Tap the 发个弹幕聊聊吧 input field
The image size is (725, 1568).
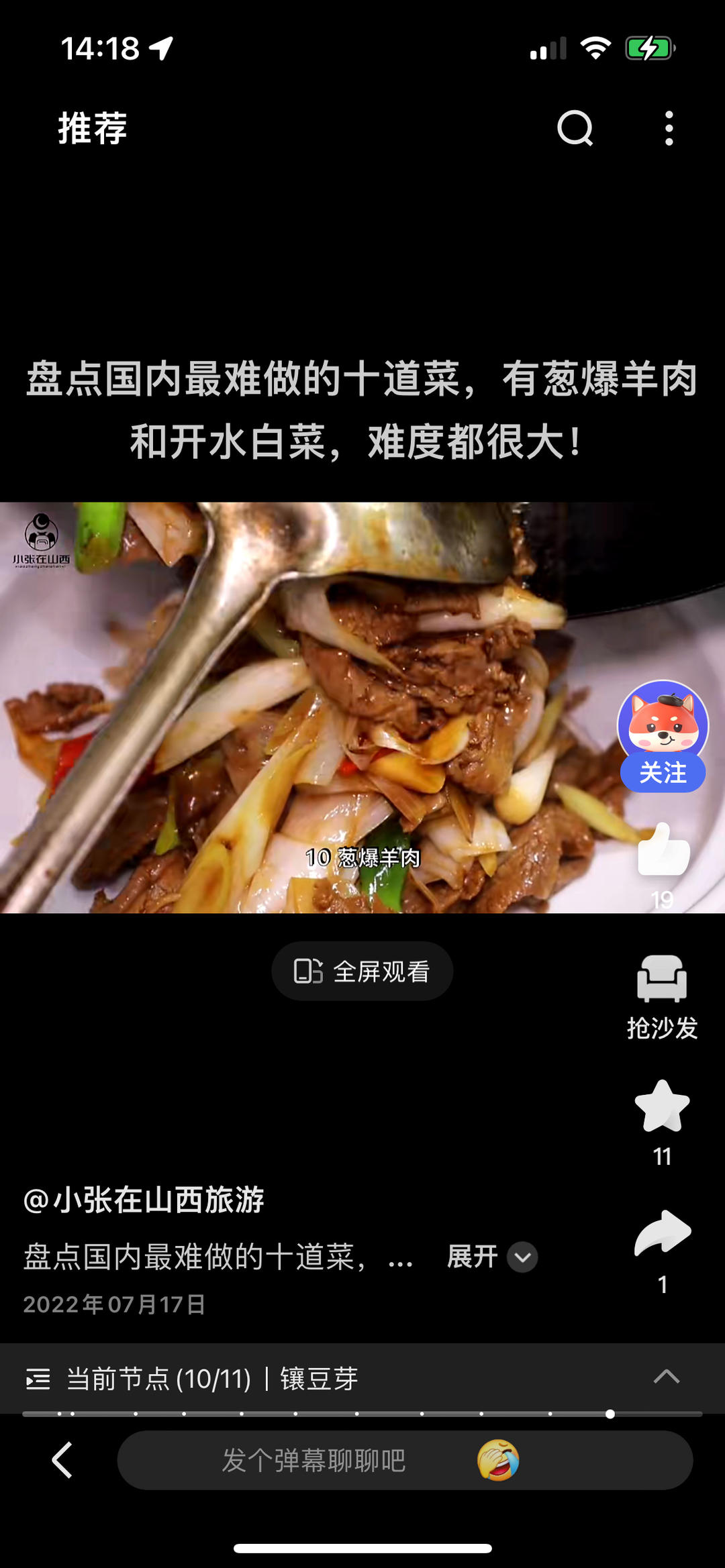[x=314, y=1460]
